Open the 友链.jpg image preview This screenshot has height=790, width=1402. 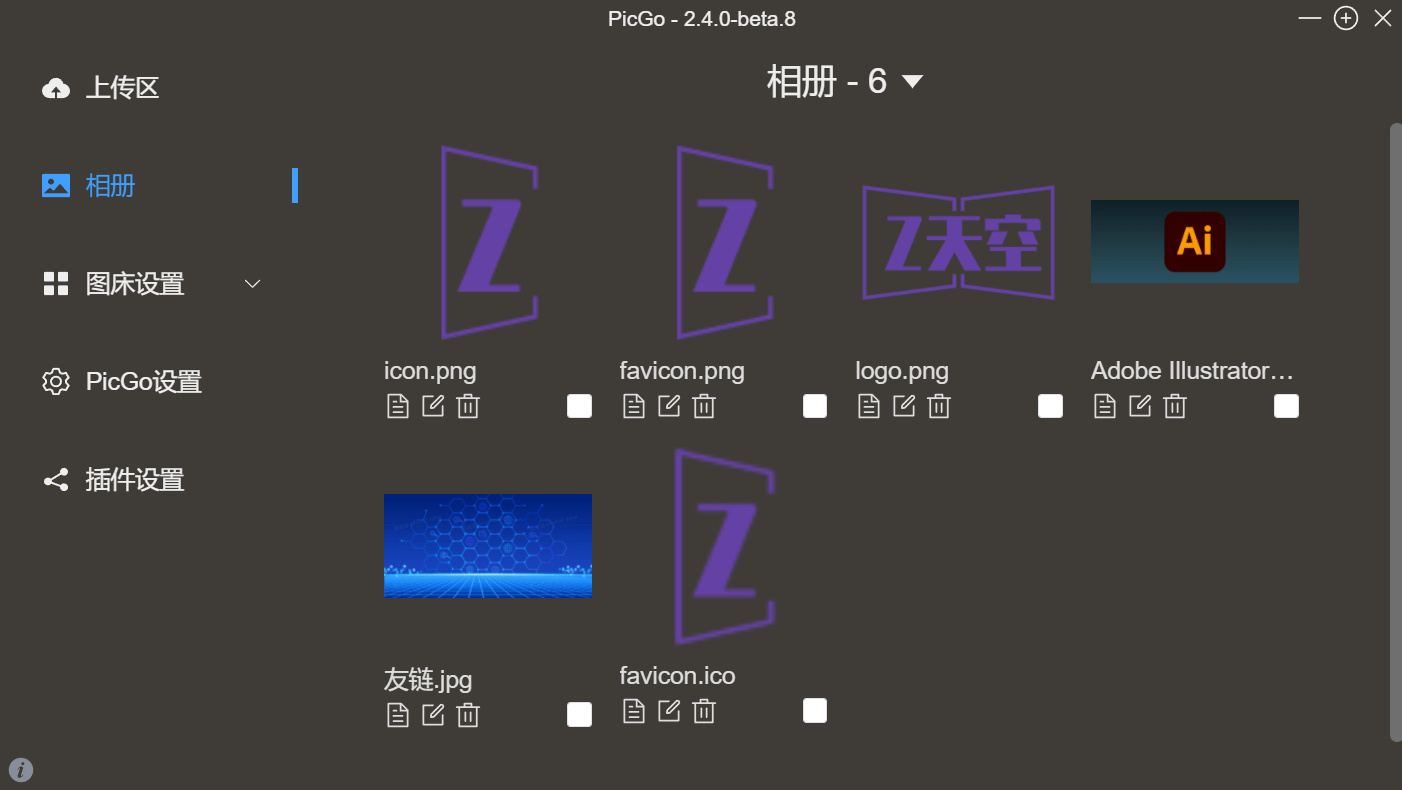(x=487, y=546)
